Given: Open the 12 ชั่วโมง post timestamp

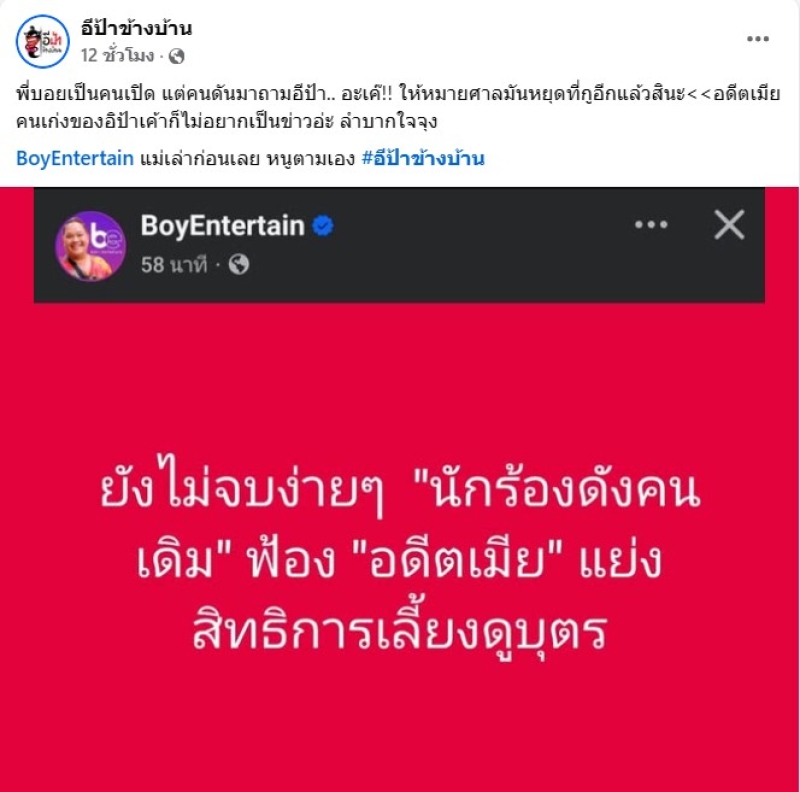Looking at the screenshot, I should tap(117, 55).
